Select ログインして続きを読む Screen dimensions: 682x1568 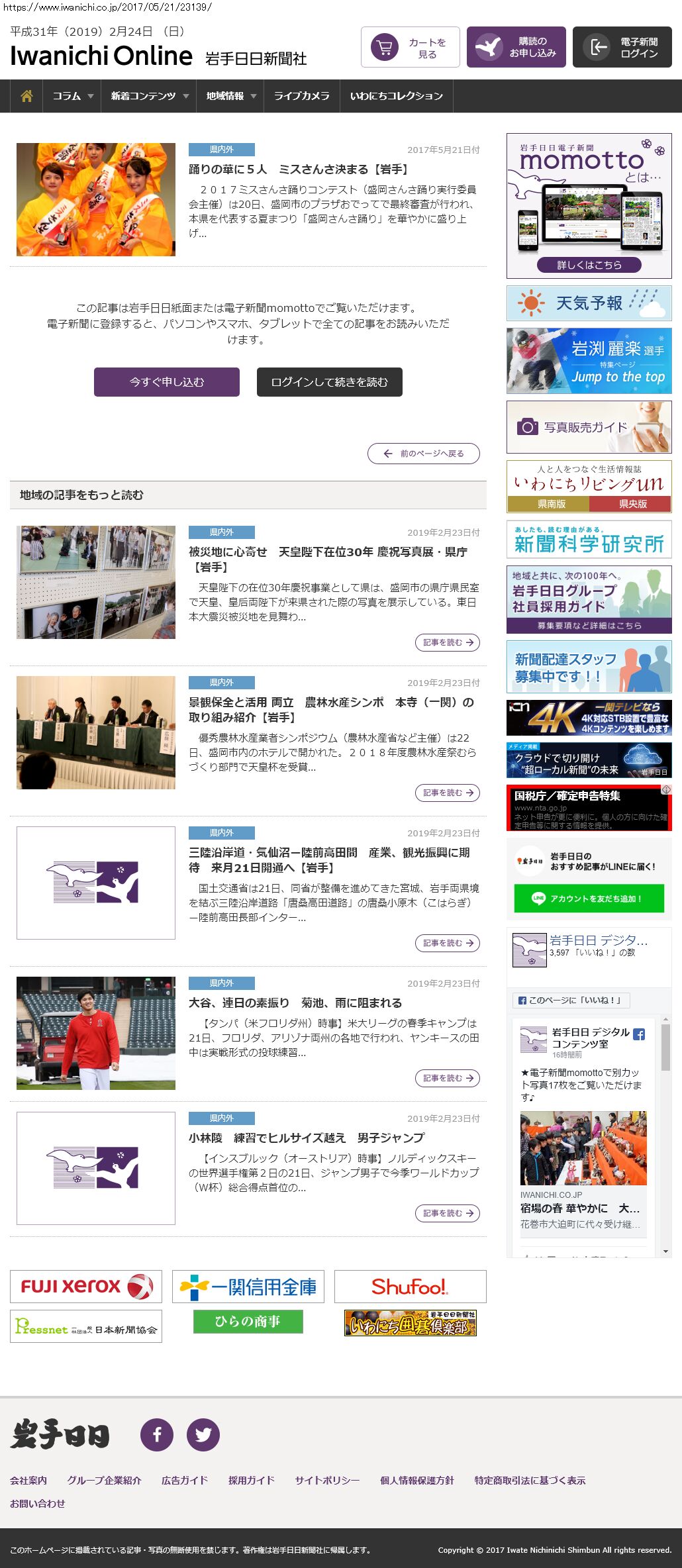(x=329, y=382)
